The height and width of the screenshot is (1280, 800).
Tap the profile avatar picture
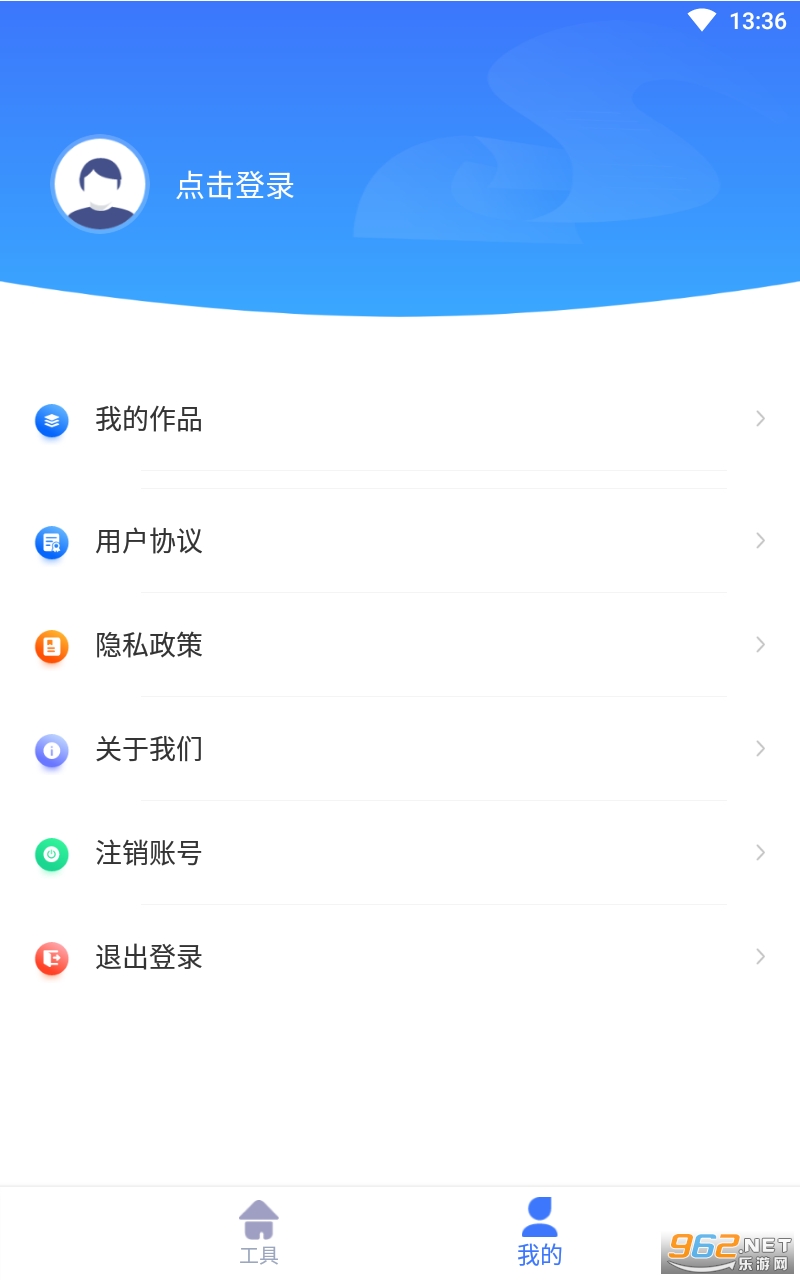(100, 185)
